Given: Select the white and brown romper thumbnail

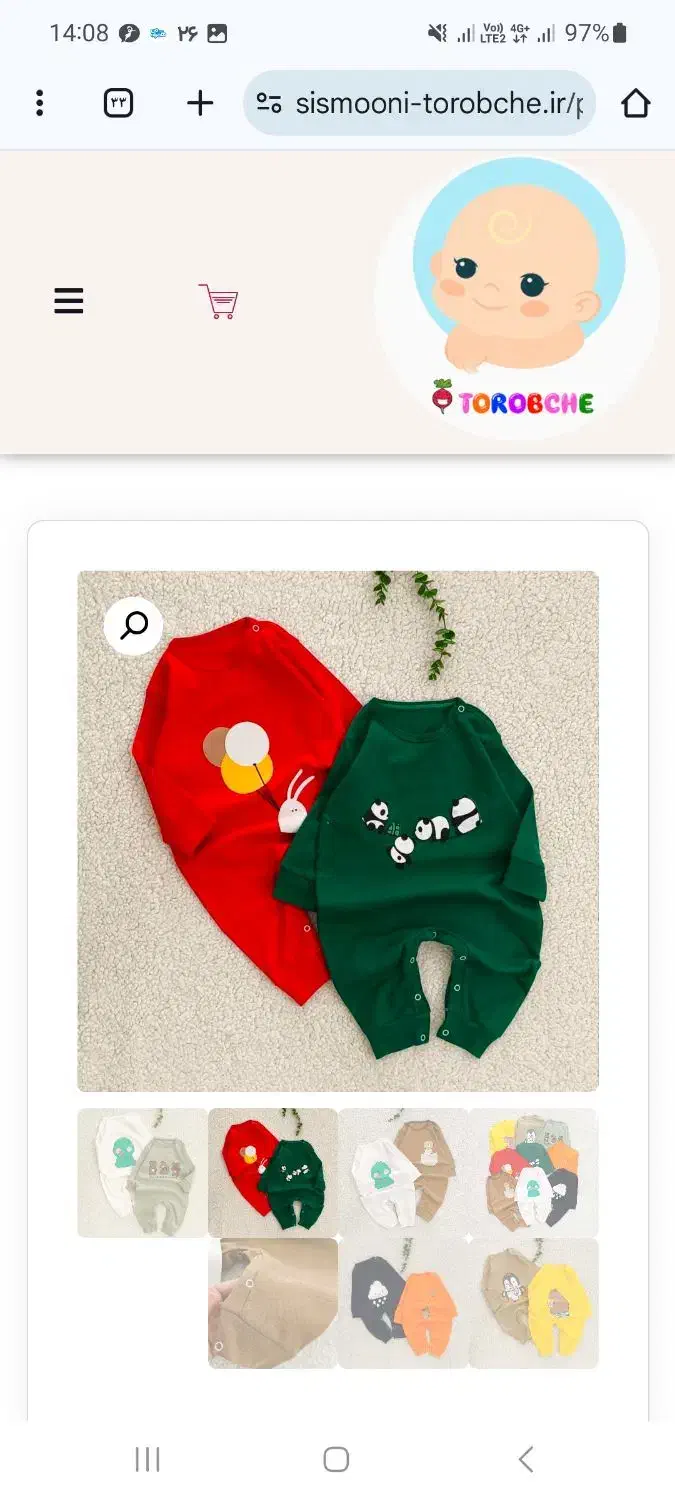Looking at the screenshot, I should click(x=403, y=1172).
